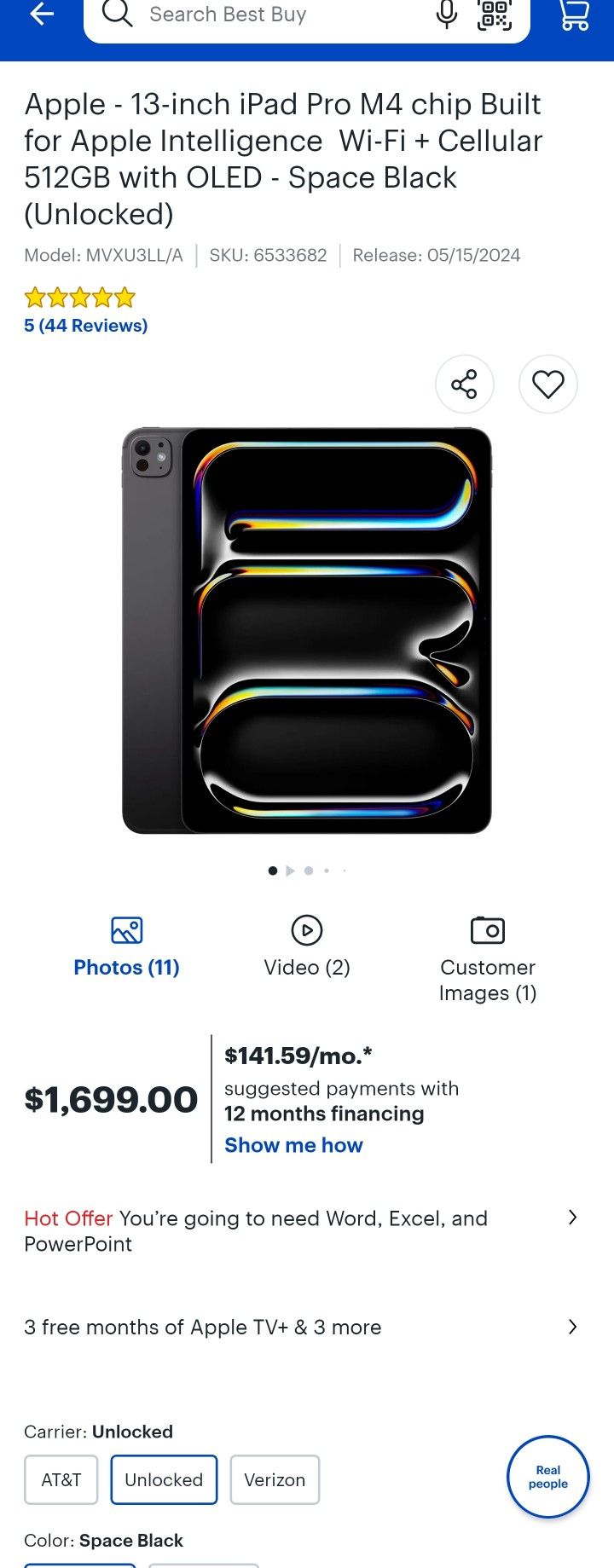The width and height of the screenshot is (614, 1568).
Task: Select Verizon carrier
Action: 275,1479
